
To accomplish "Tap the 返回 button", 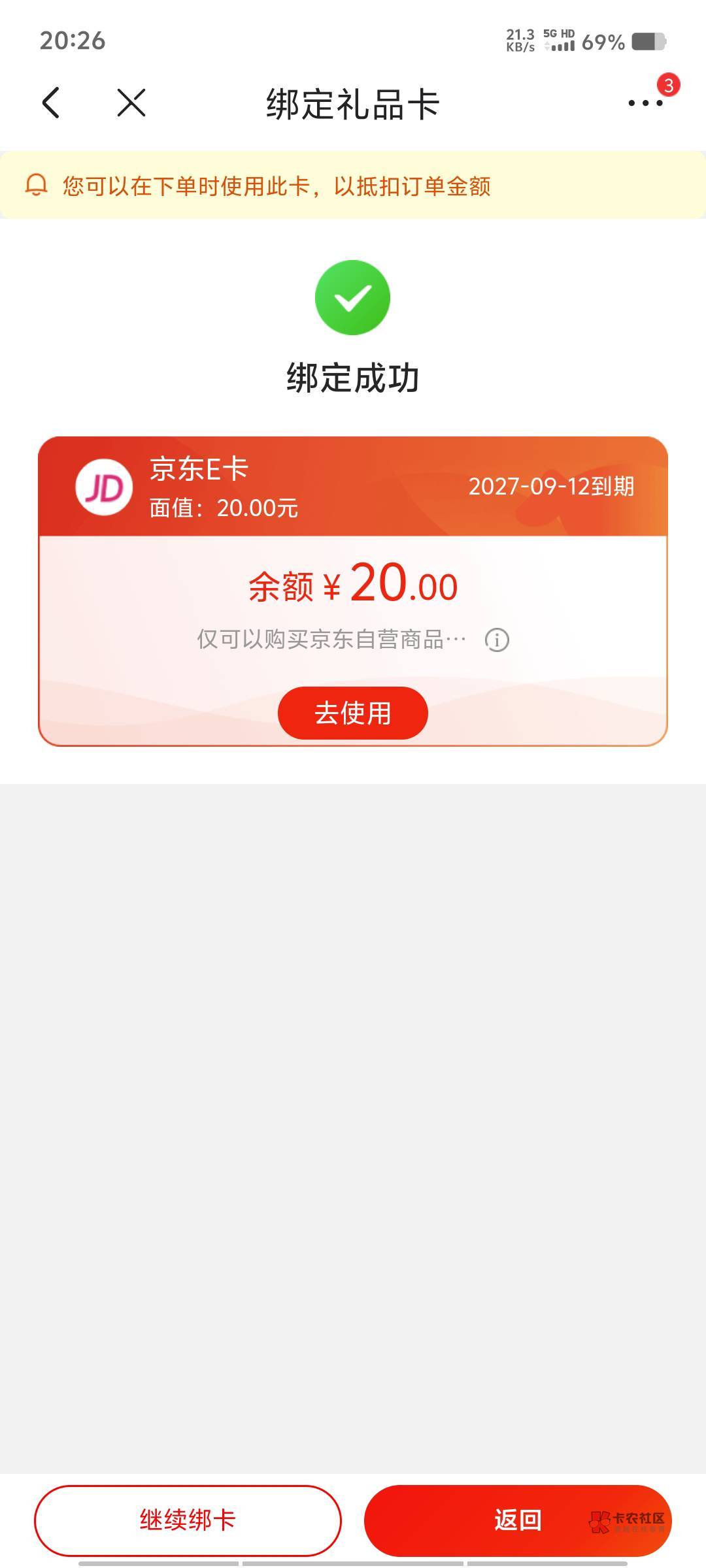I will coord(517,1520).
